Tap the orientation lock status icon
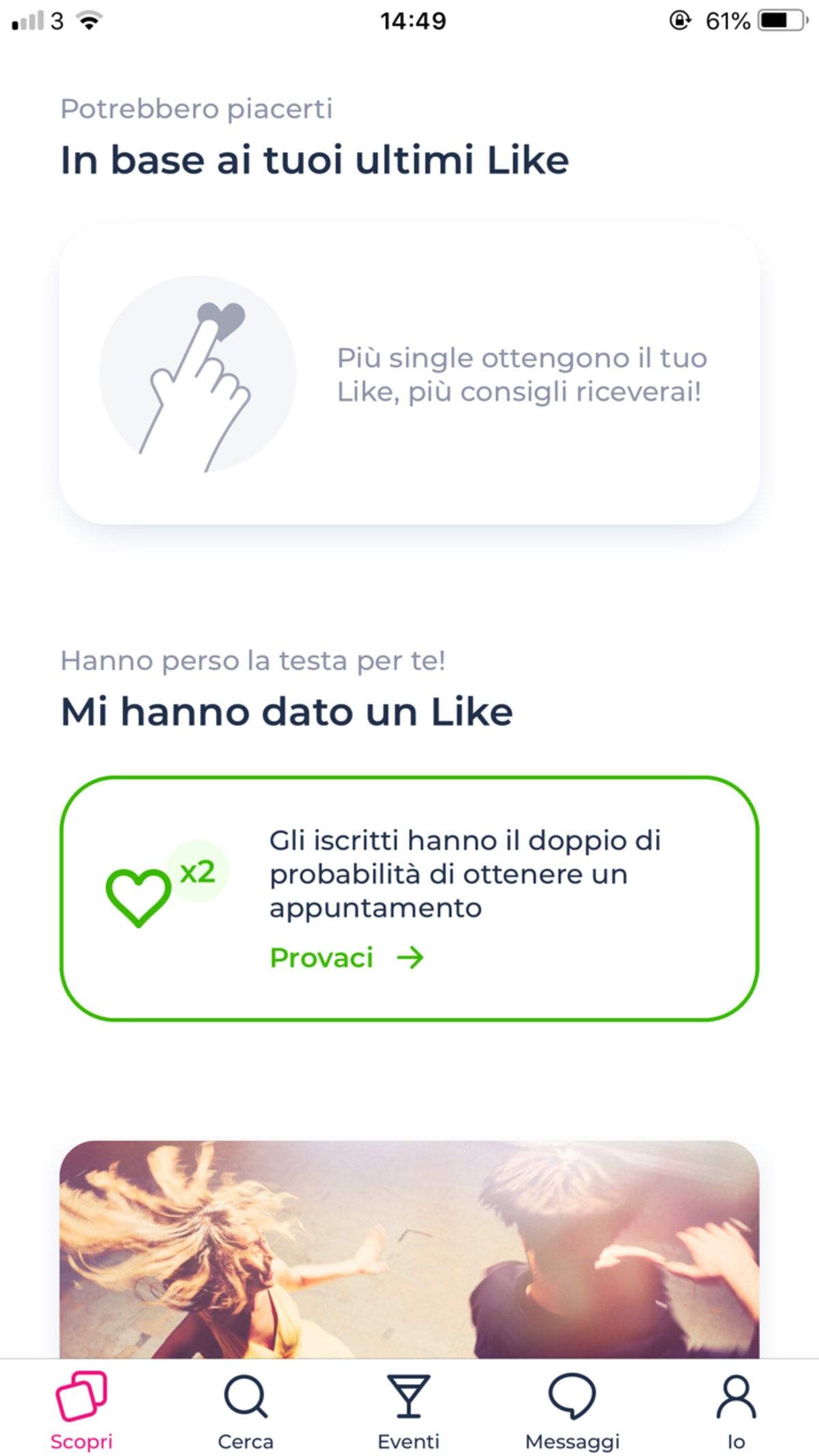Viewport: 819px width, 1456px height. tap(680, 20)
